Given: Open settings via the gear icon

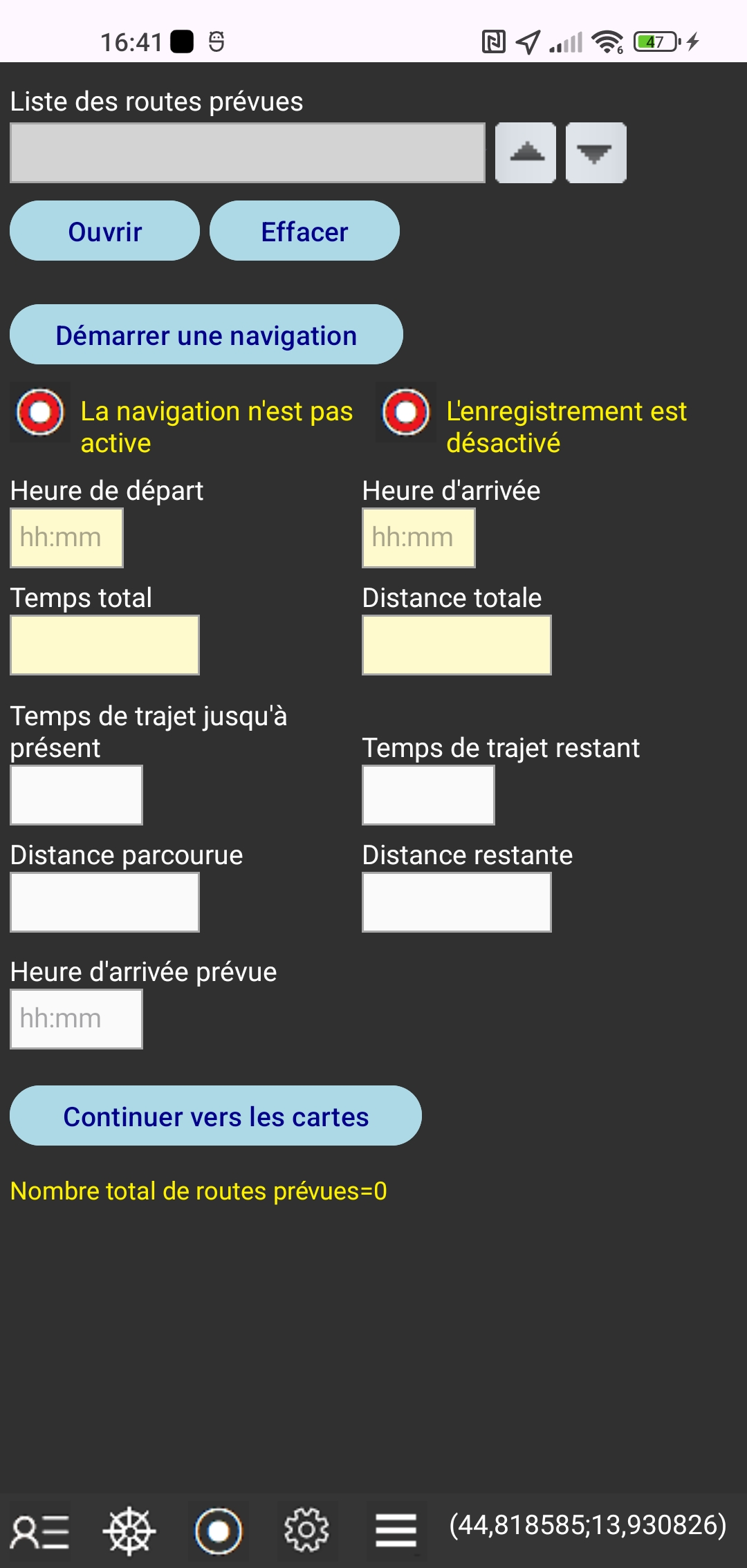Looking at the screenshot, I should click(306, 1531).
